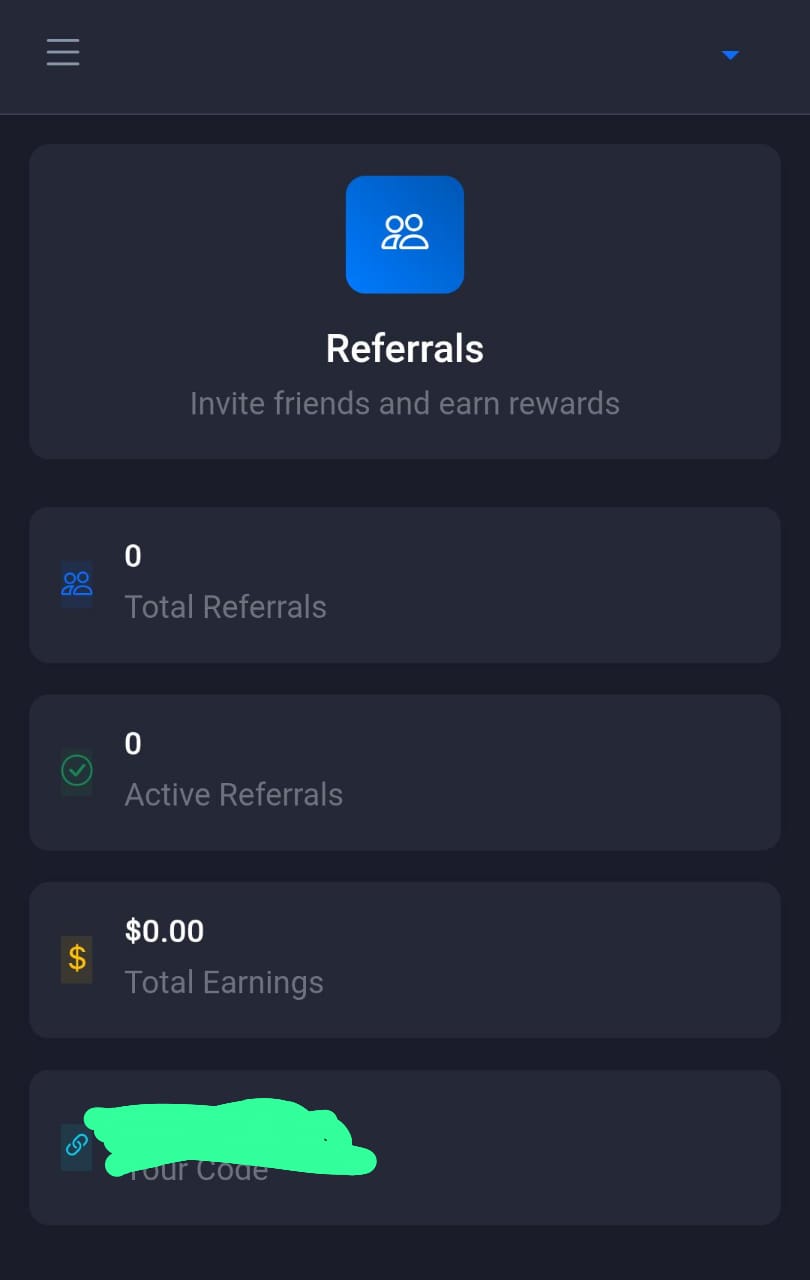
Task: Click the Total Referrals card
Action: [x=404, y=584]
